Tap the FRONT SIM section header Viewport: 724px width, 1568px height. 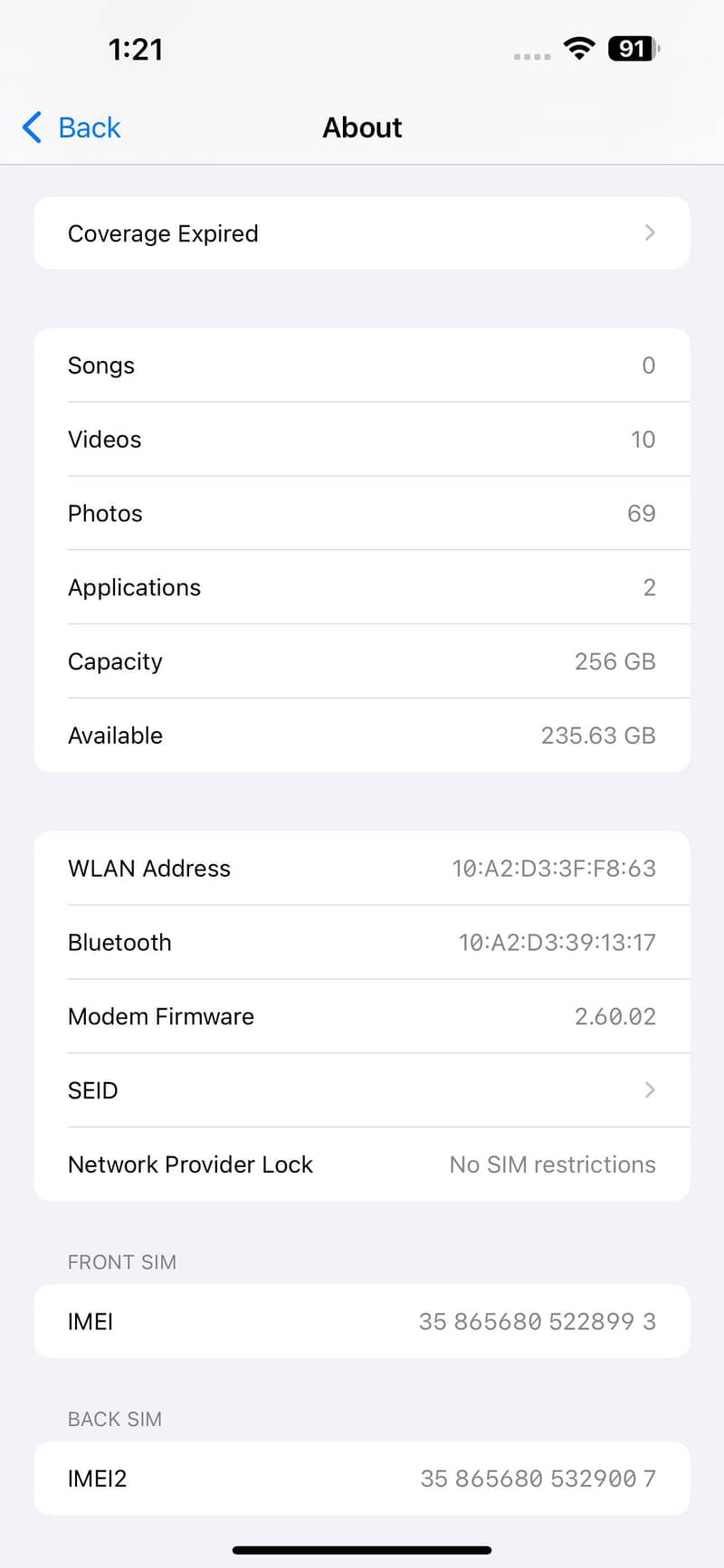[x=122, y=1262]
